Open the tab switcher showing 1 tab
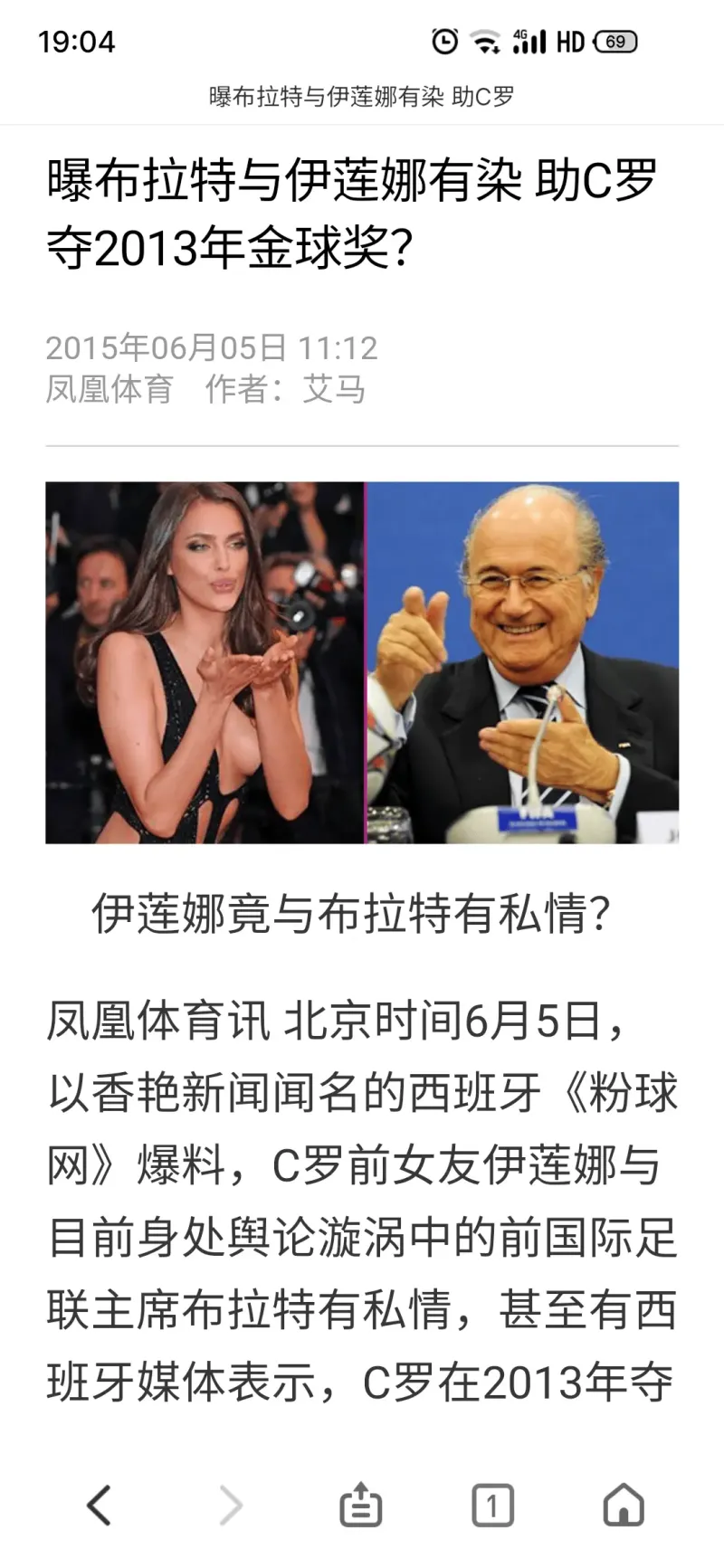The height and width of the screenshot is (1568, 724). tap(492, 1506)
